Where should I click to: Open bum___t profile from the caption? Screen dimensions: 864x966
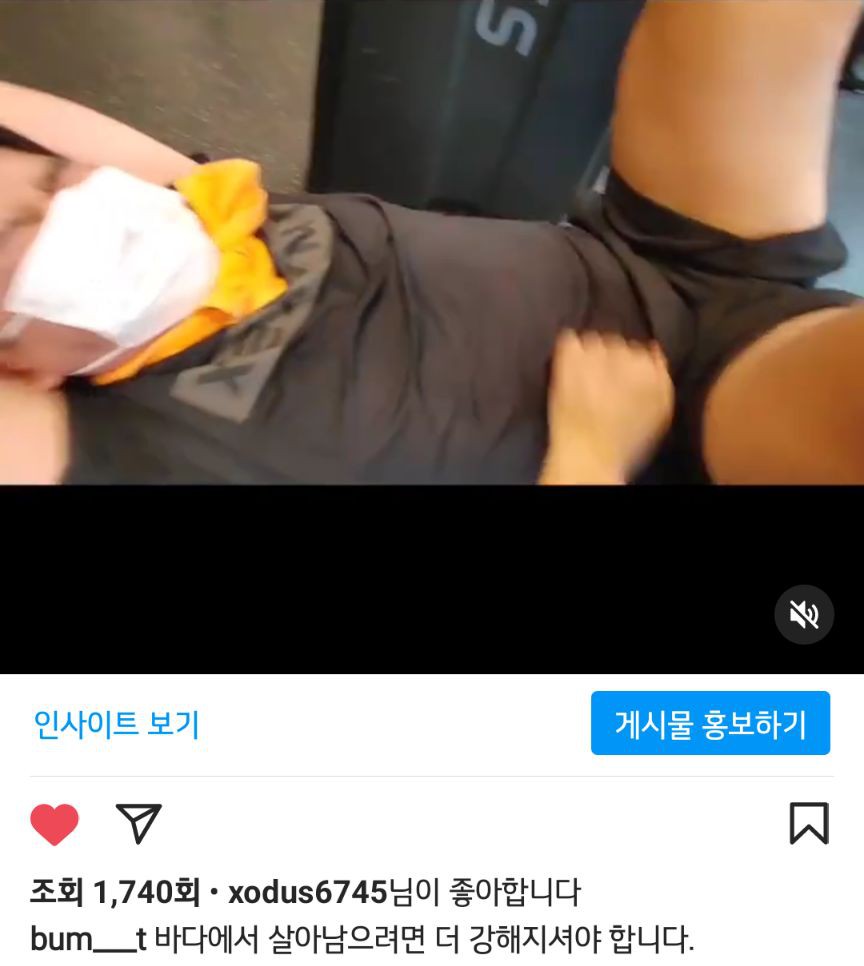(x=88, y=939)
